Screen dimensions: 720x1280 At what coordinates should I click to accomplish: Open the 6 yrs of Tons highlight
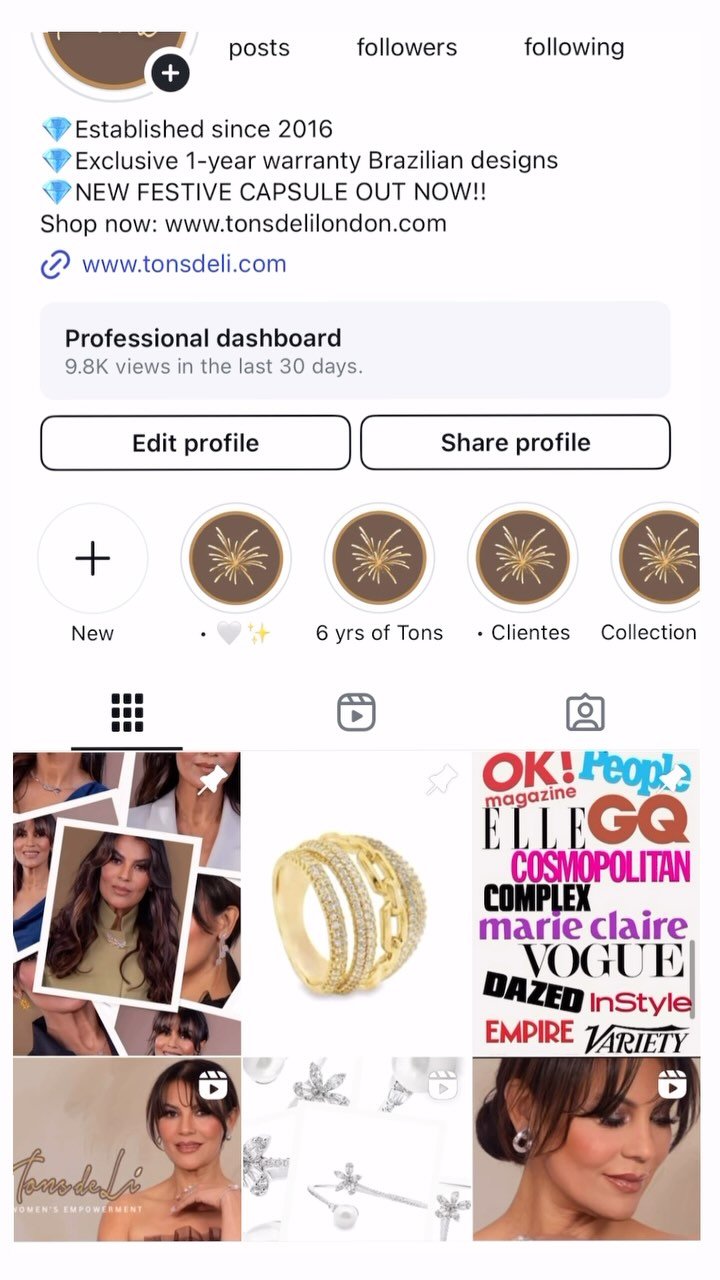(x=380, y=558)
